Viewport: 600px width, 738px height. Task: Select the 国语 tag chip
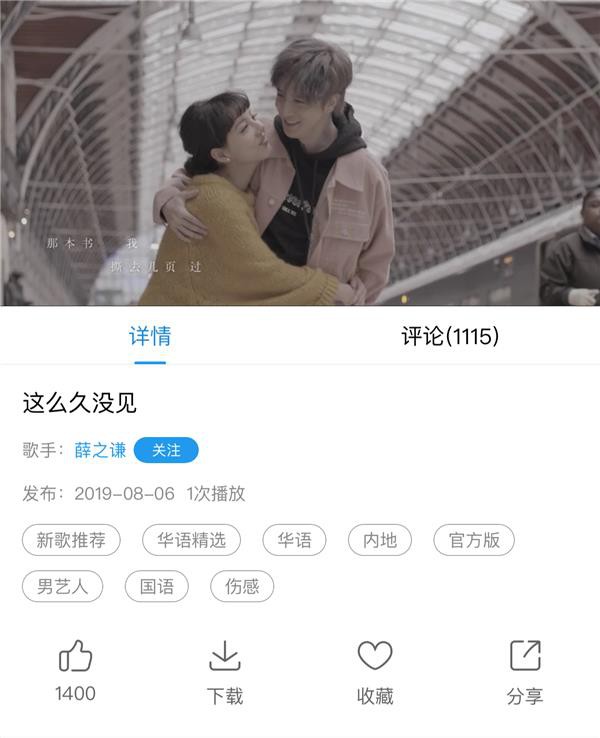pyautogui.click(x=156, y=586)
